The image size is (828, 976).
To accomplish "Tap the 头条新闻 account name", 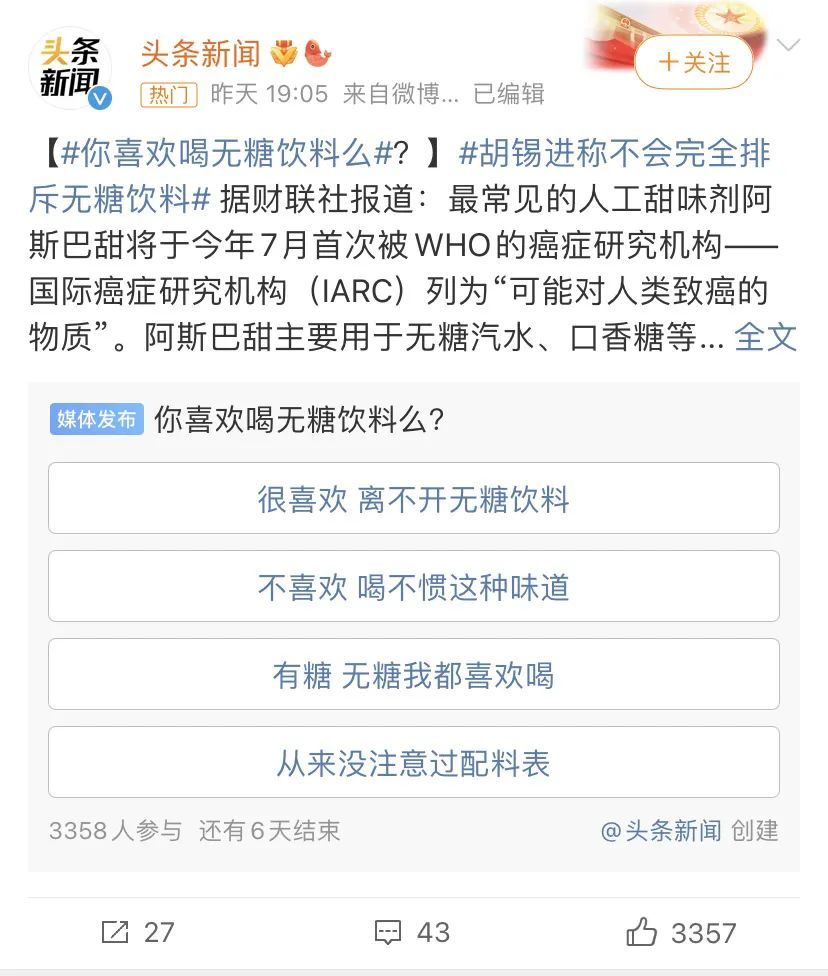I will [200, 53].
